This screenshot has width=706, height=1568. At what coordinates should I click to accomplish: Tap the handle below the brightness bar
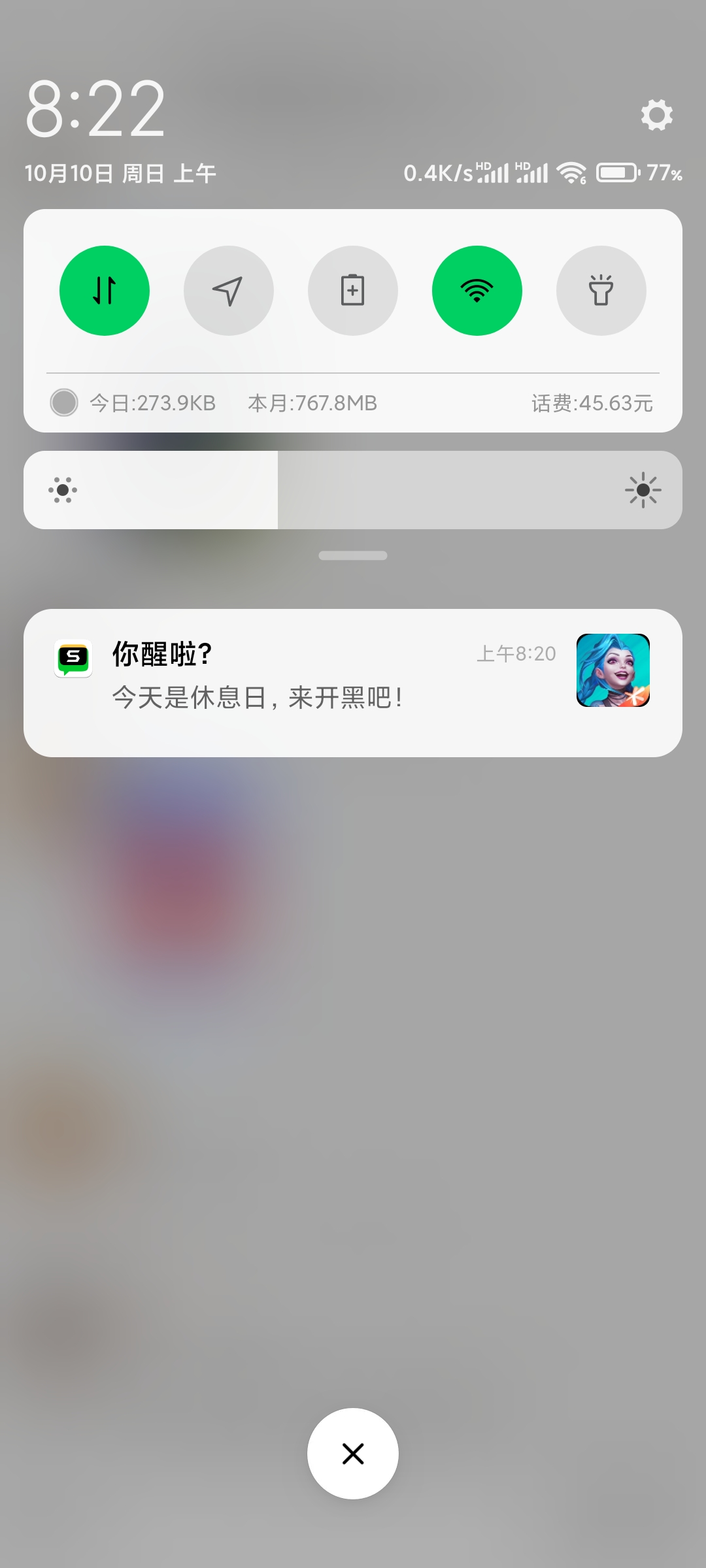353,555
